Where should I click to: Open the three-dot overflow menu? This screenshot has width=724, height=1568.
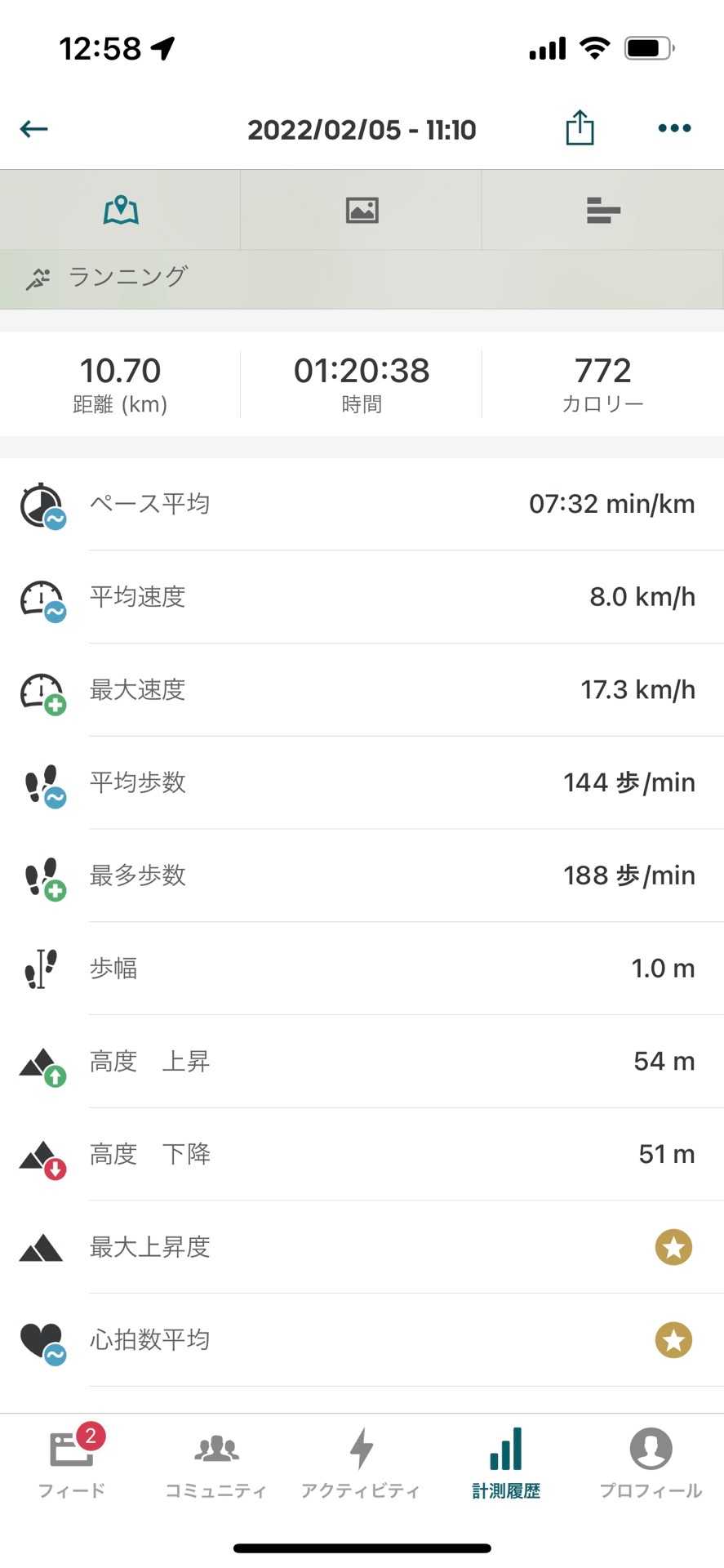(x=674, y=128)
